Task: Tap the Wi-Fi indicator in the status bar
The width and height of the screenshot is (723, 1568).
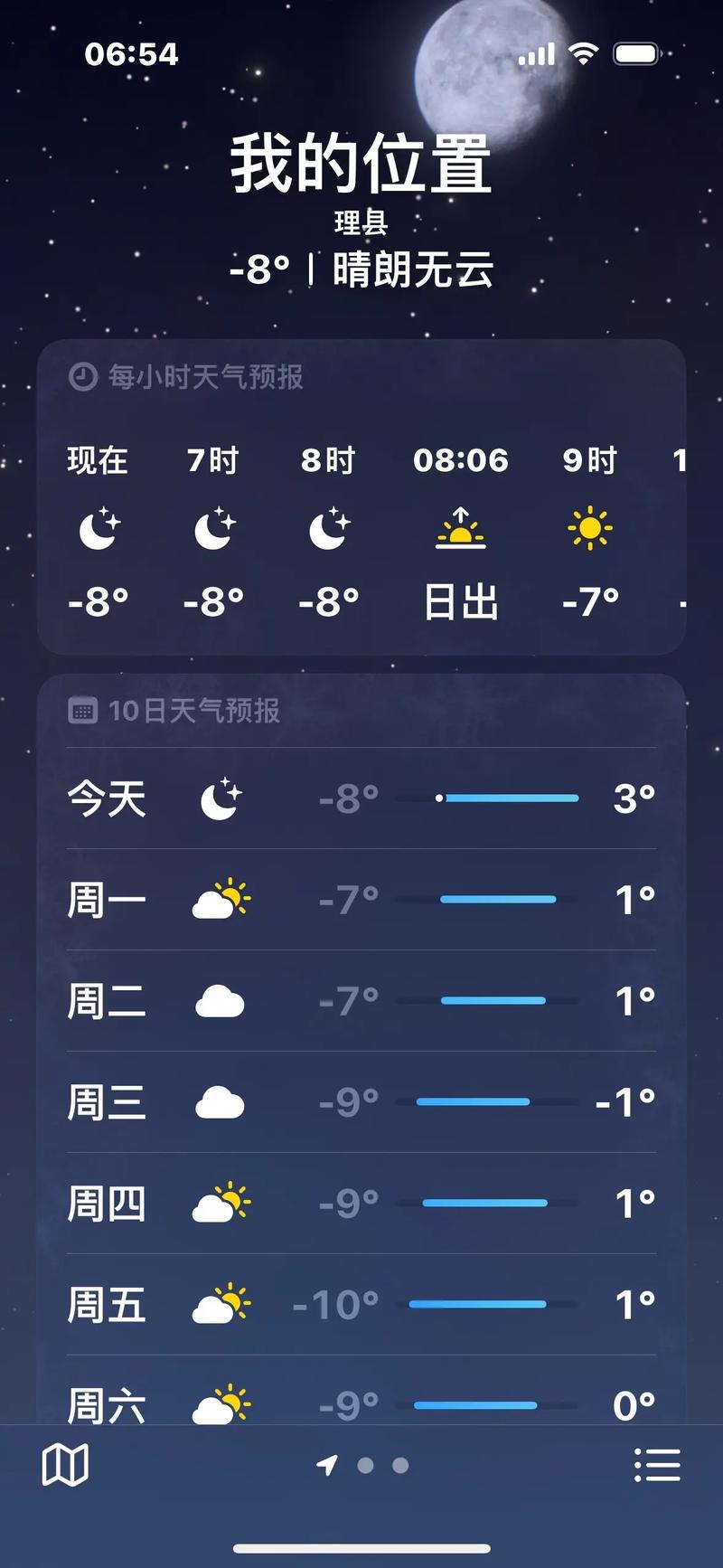Action: coord(584,54)
